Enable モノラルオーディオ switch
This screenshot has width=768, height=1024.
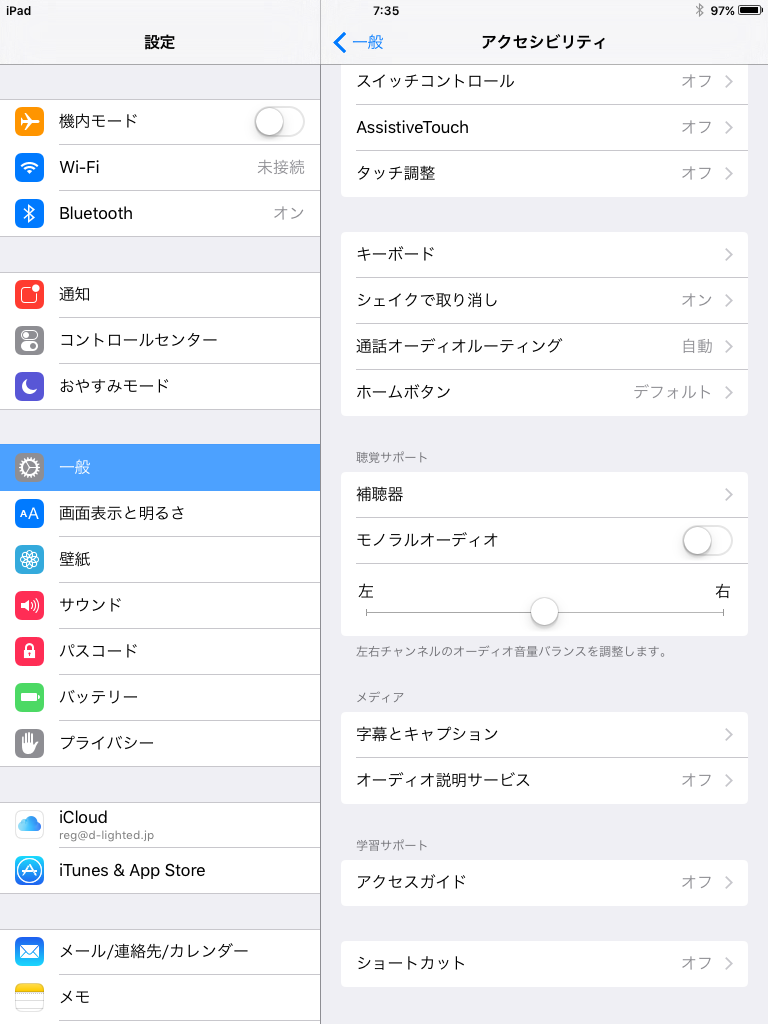pyautogui.click(x=707, y=541)
